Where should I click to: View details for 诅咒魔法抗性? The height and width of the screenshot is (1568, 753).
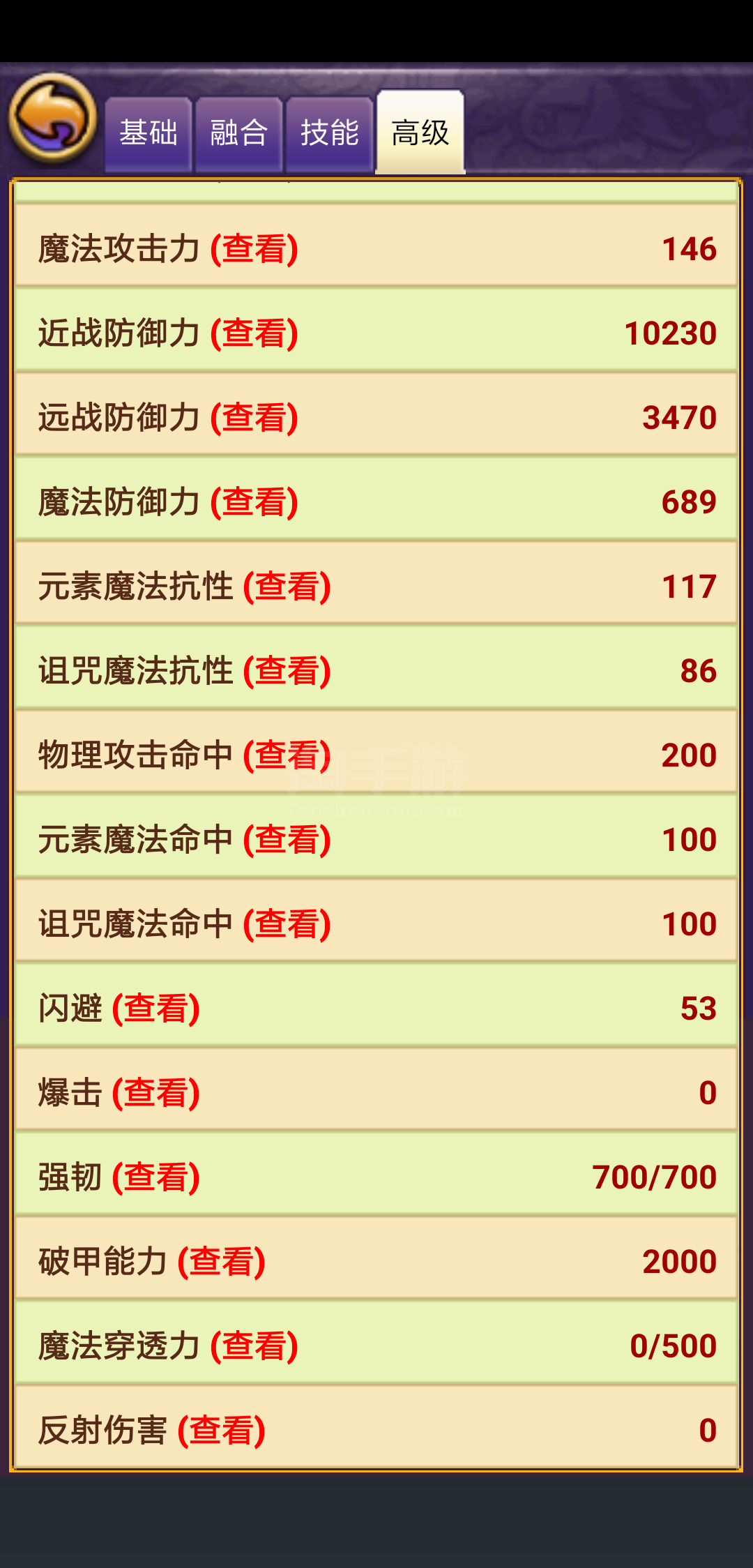[x=287, y=672]
